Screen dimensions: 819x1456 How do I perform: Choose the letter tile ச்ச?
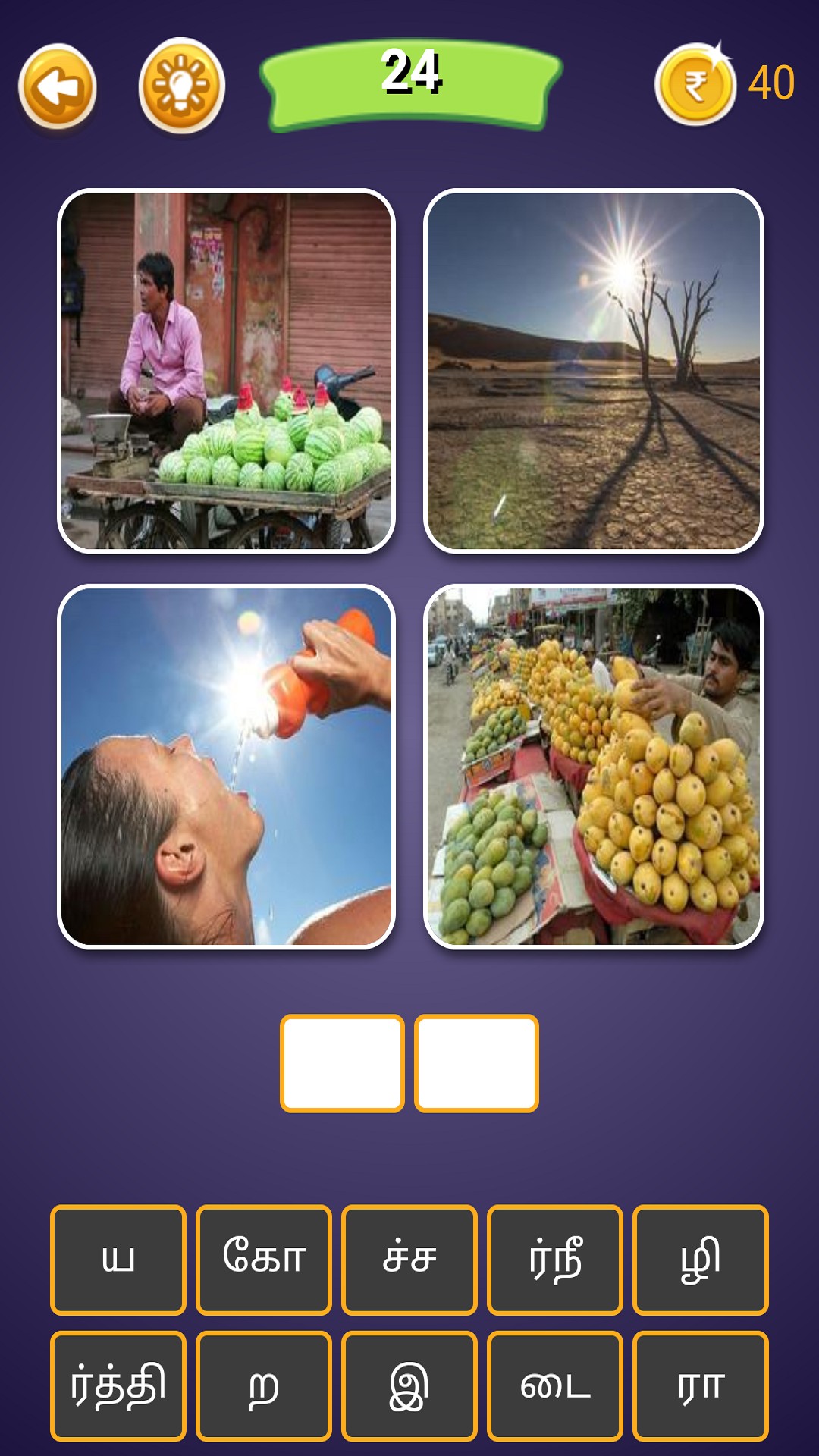[x=409, y=1260]
